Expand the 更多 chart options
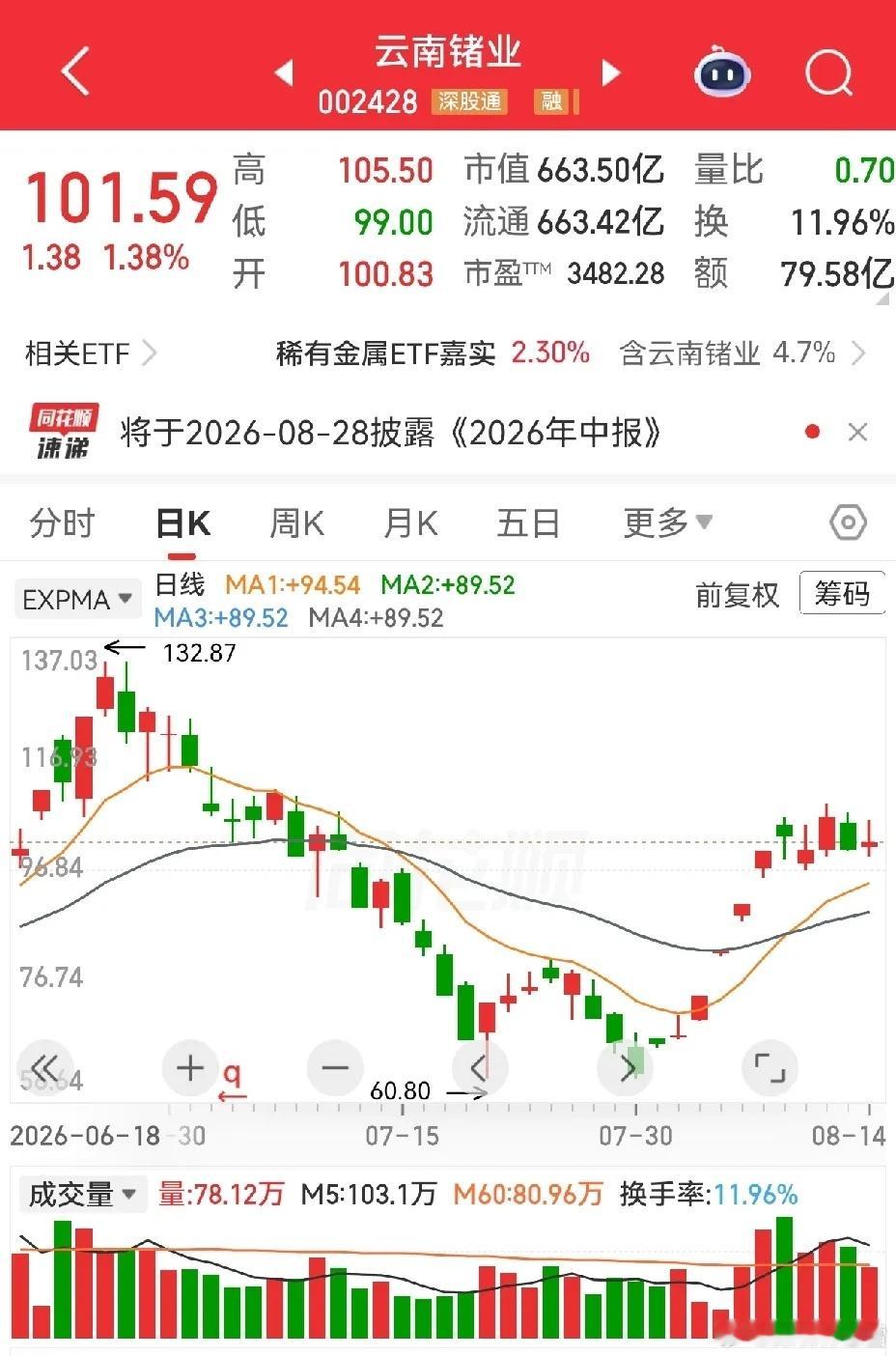 pos(668,523)
